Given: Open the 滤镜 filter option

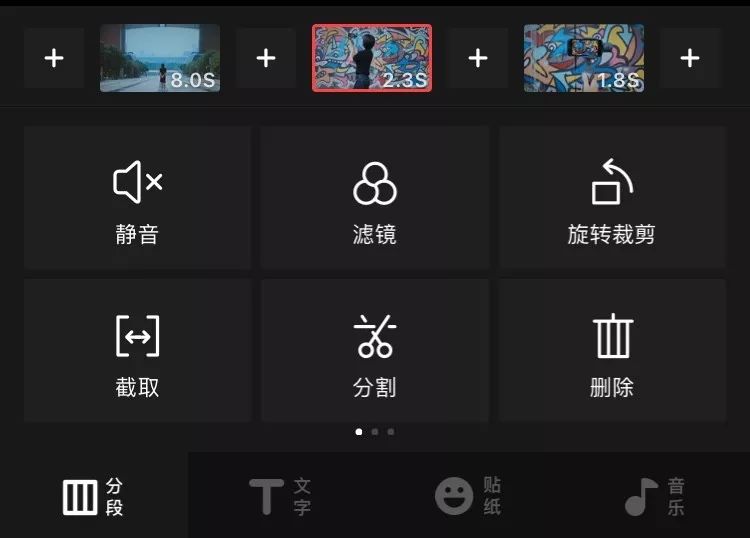Looking at the screenshot, I should click(x=375, y=199).
